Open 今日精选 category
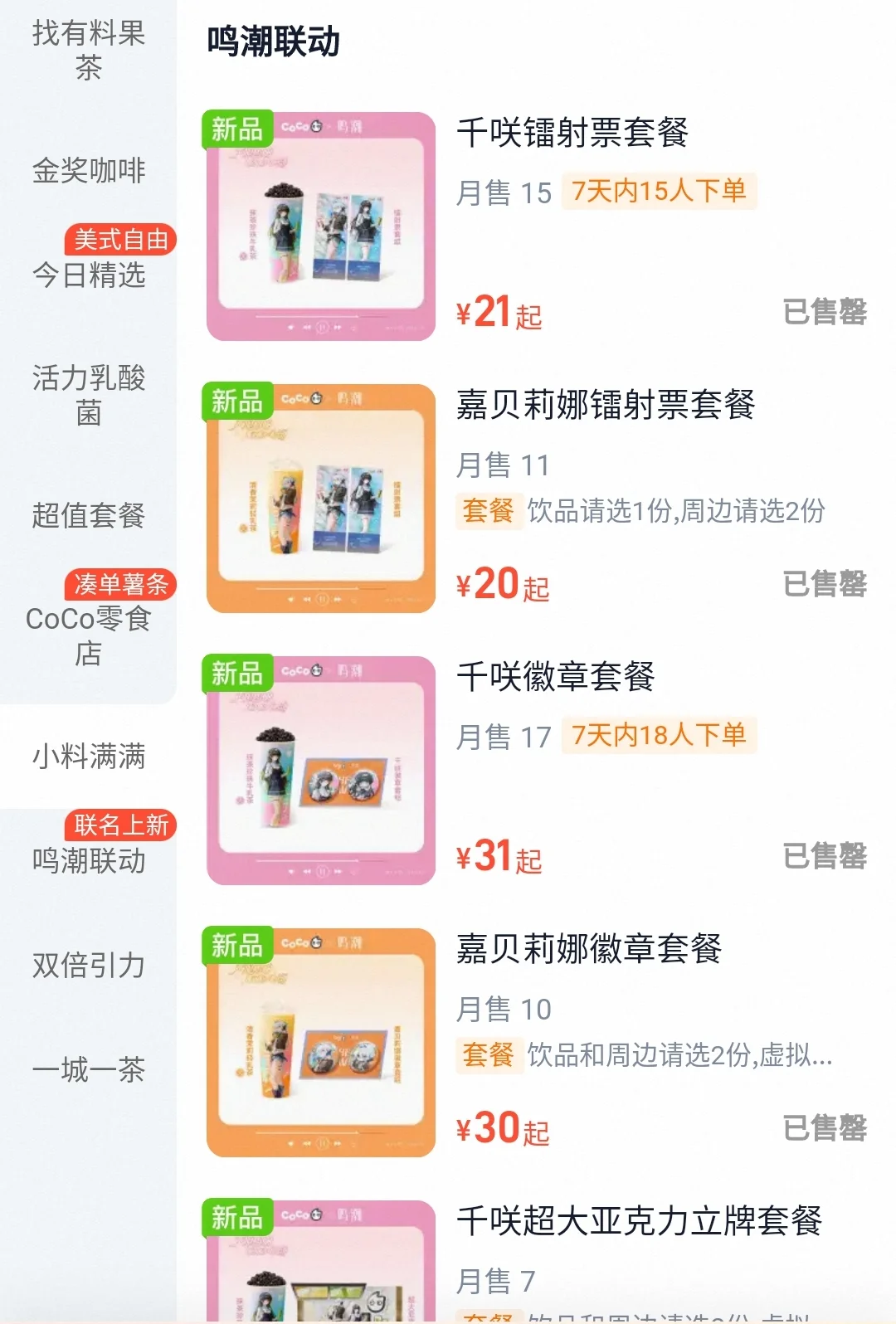 [88, 275]
